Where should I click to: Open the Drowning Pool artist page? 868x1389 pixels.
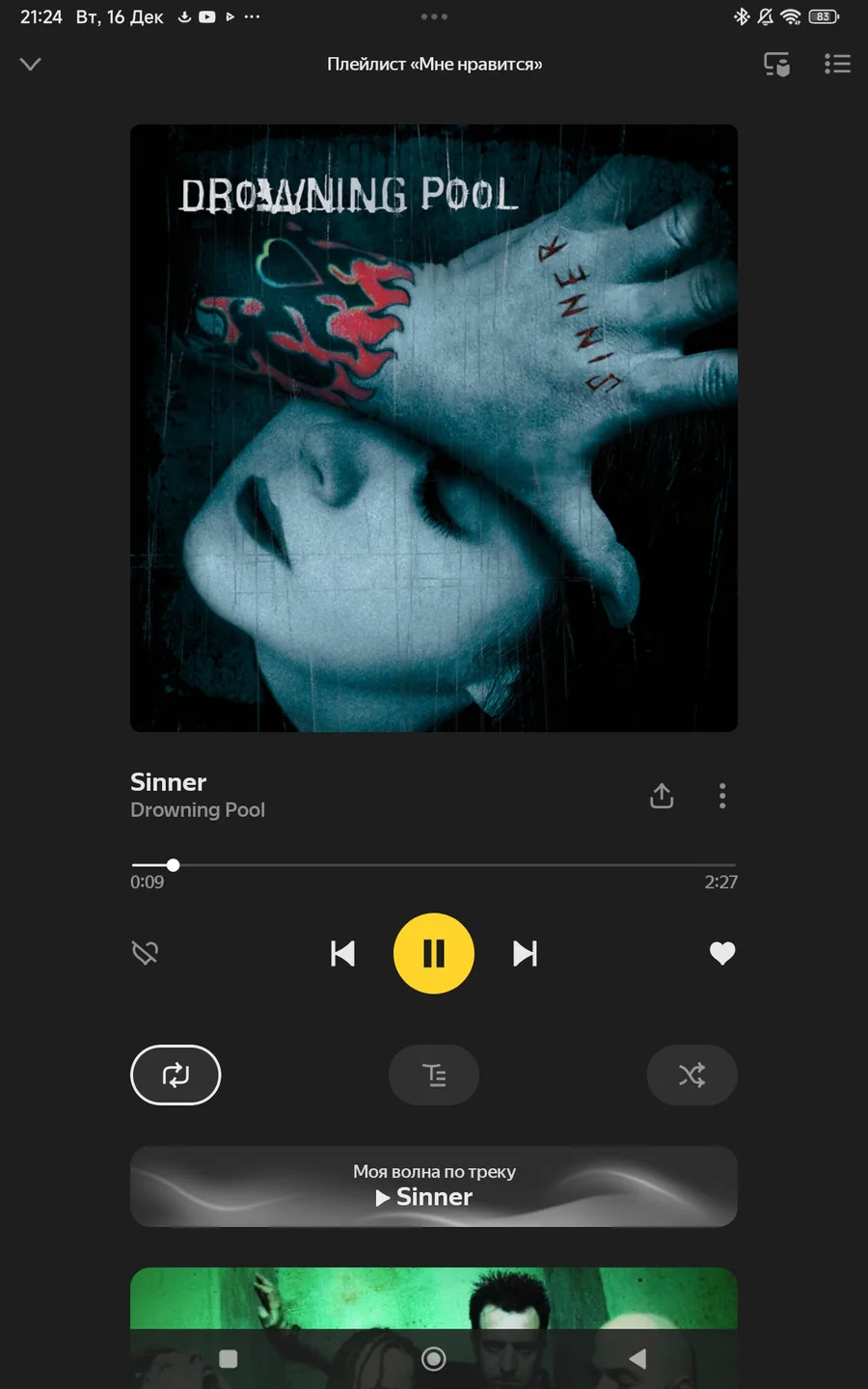198,810
